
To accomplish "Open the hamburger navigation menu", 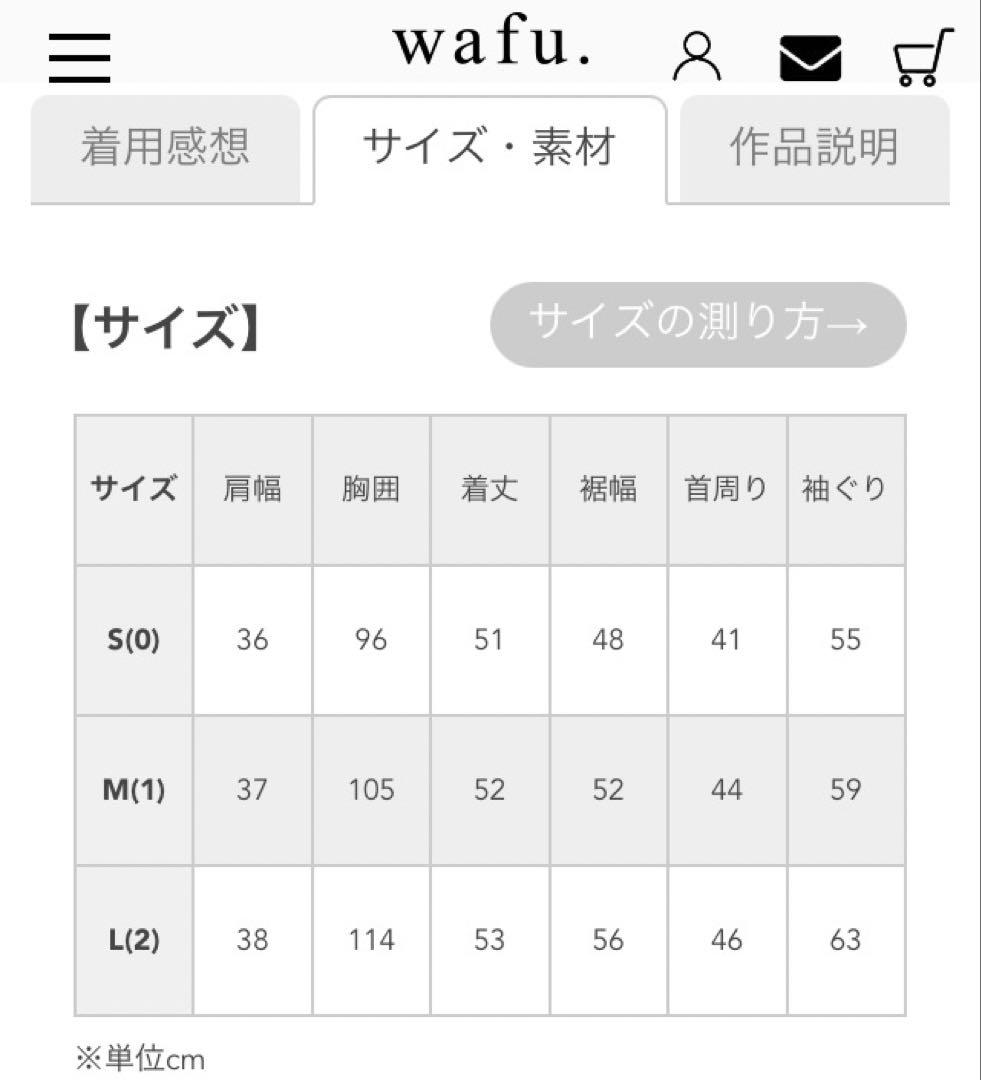I will tap(80, 55).
